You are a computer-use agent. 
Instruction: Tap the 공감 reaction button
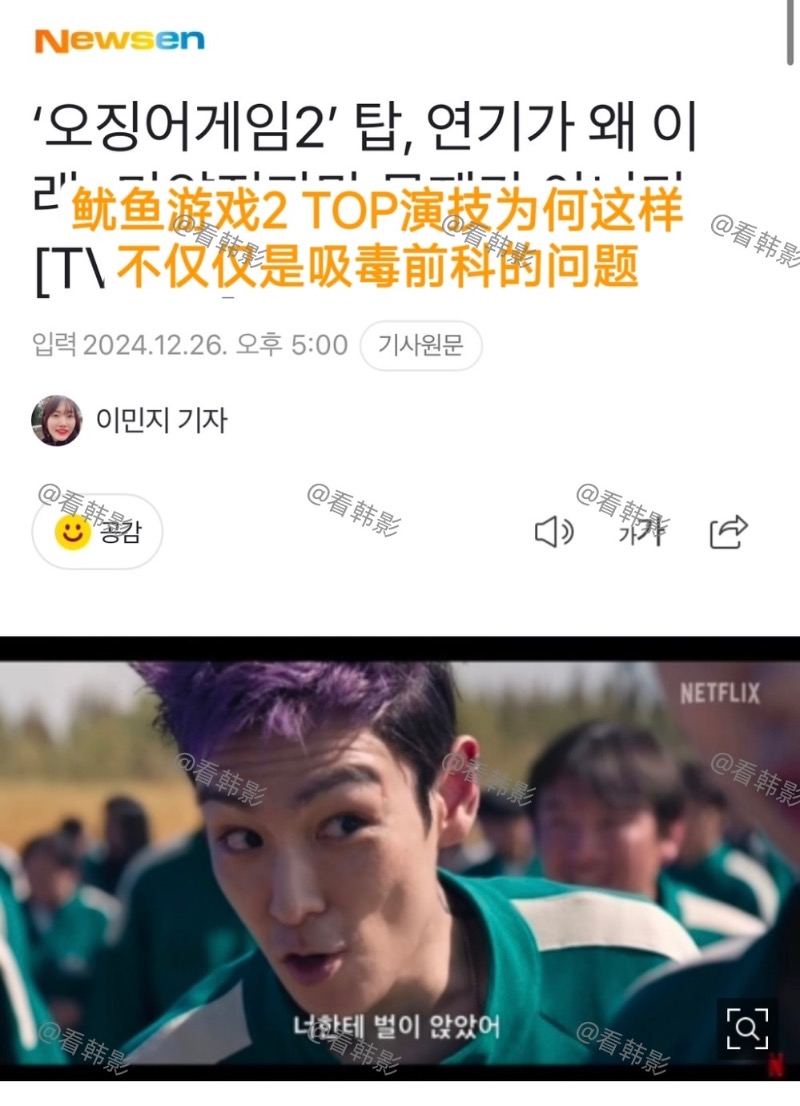point(97,532)
